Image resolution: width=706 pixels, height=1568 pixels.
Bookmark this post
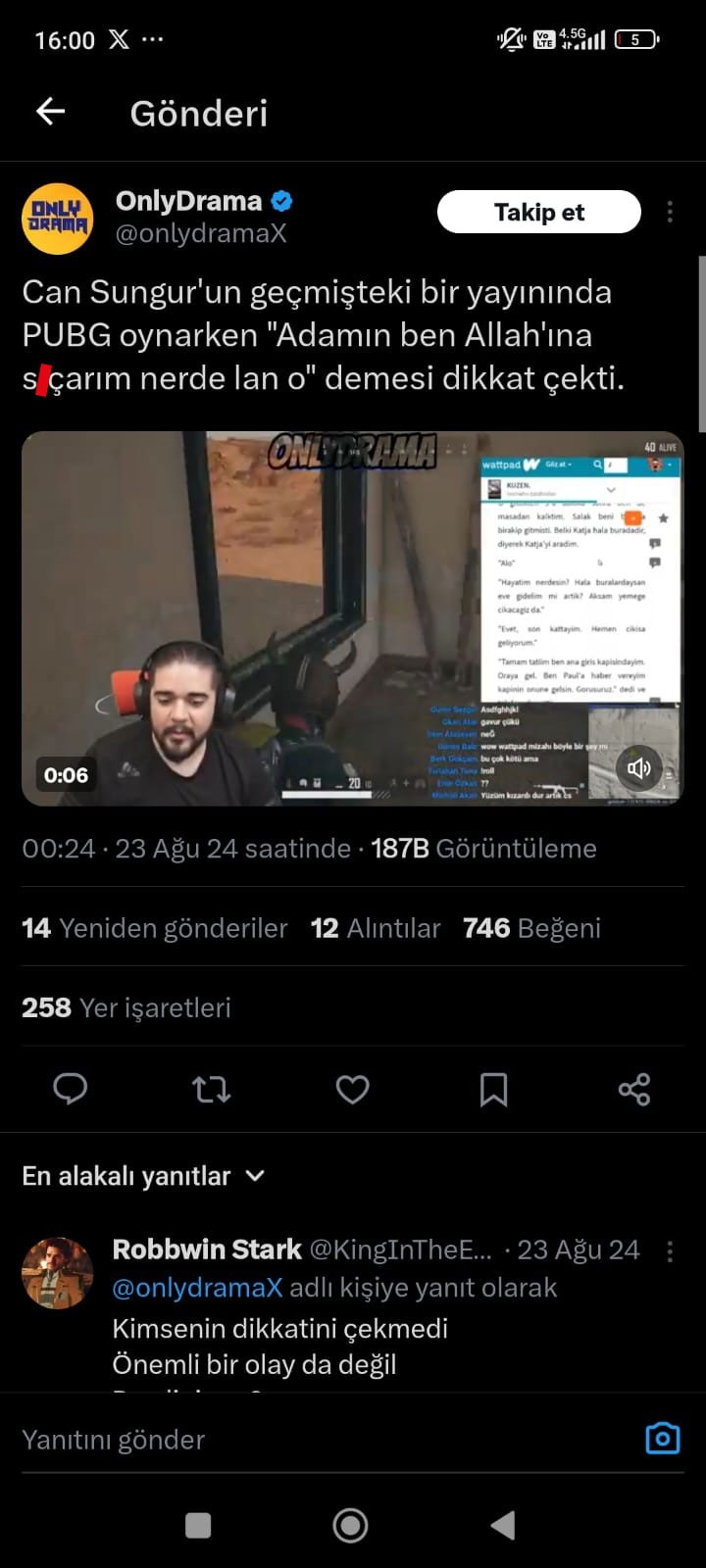pyautogui.click(x=493, y=1089)
